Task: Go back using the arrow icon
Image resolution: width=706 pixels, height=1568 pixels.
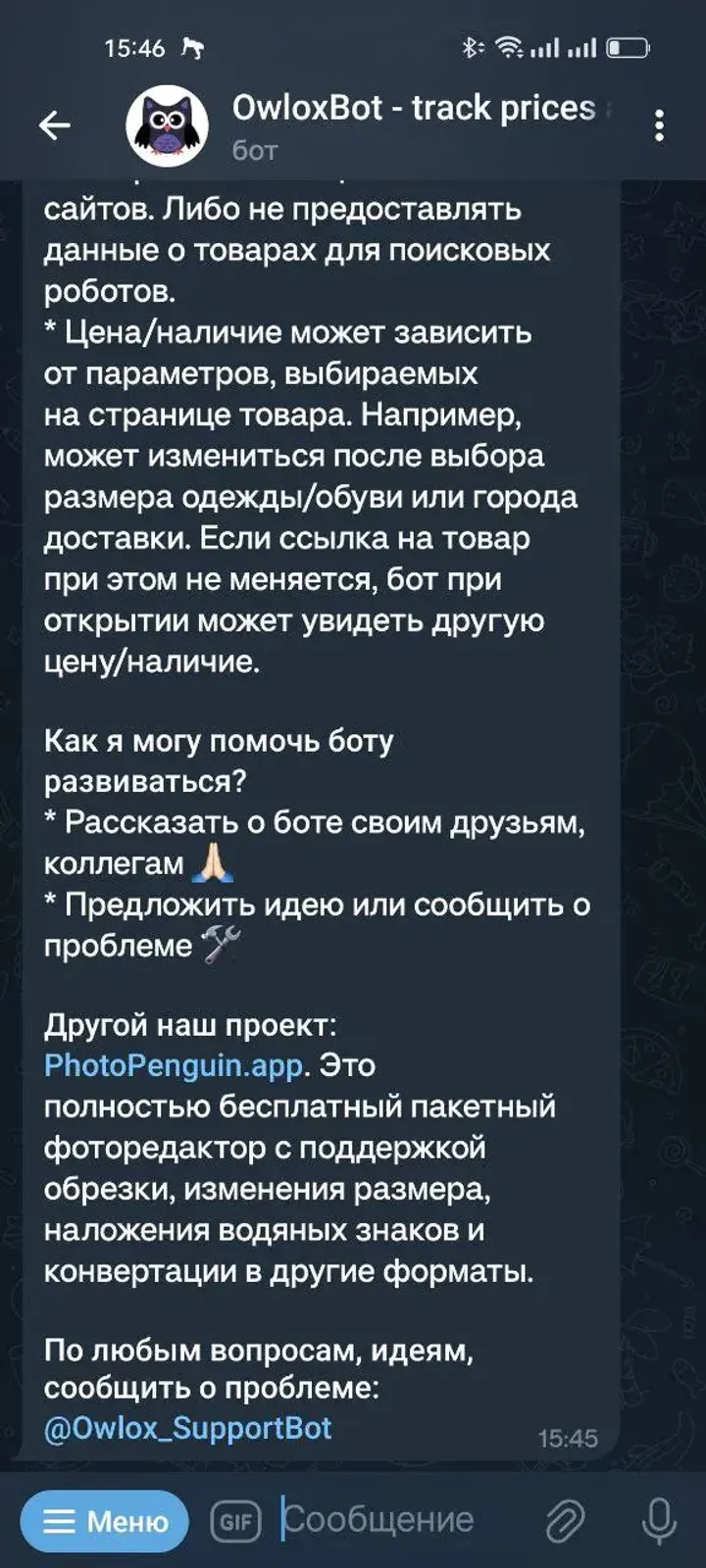Action: (x=55, y=125)
